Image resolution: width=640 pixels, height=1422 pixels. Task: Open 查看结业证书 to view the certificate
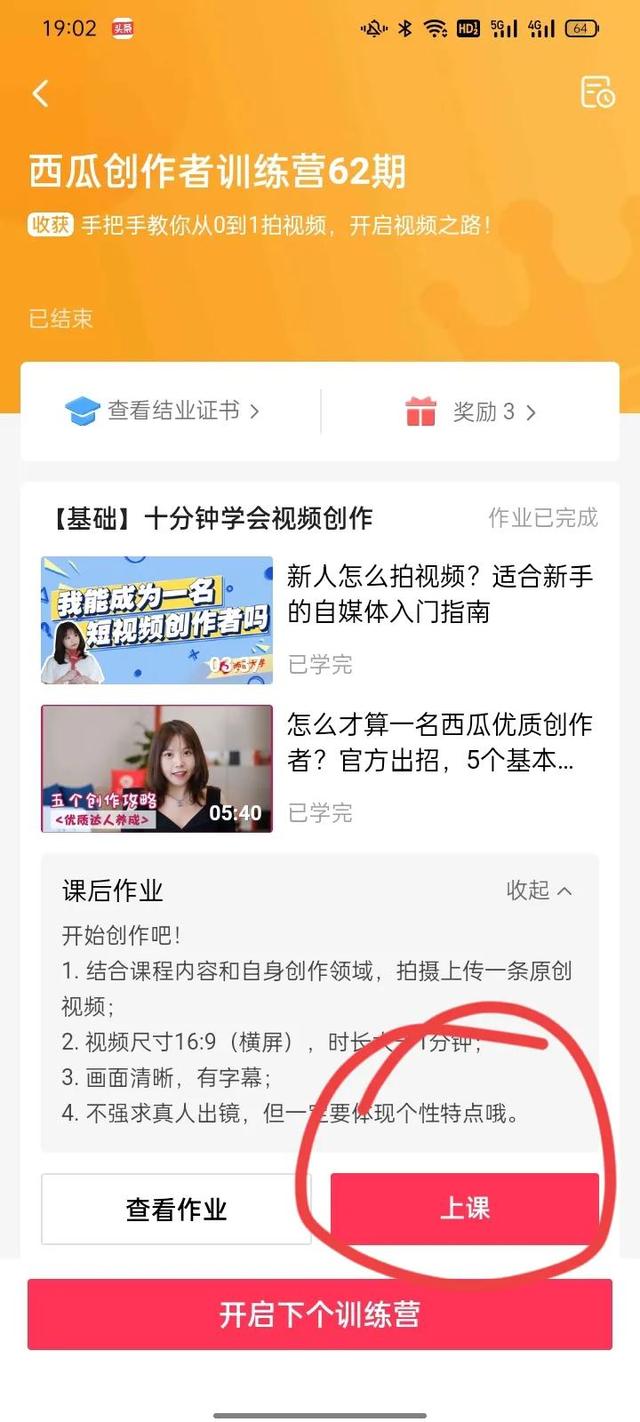162,411
